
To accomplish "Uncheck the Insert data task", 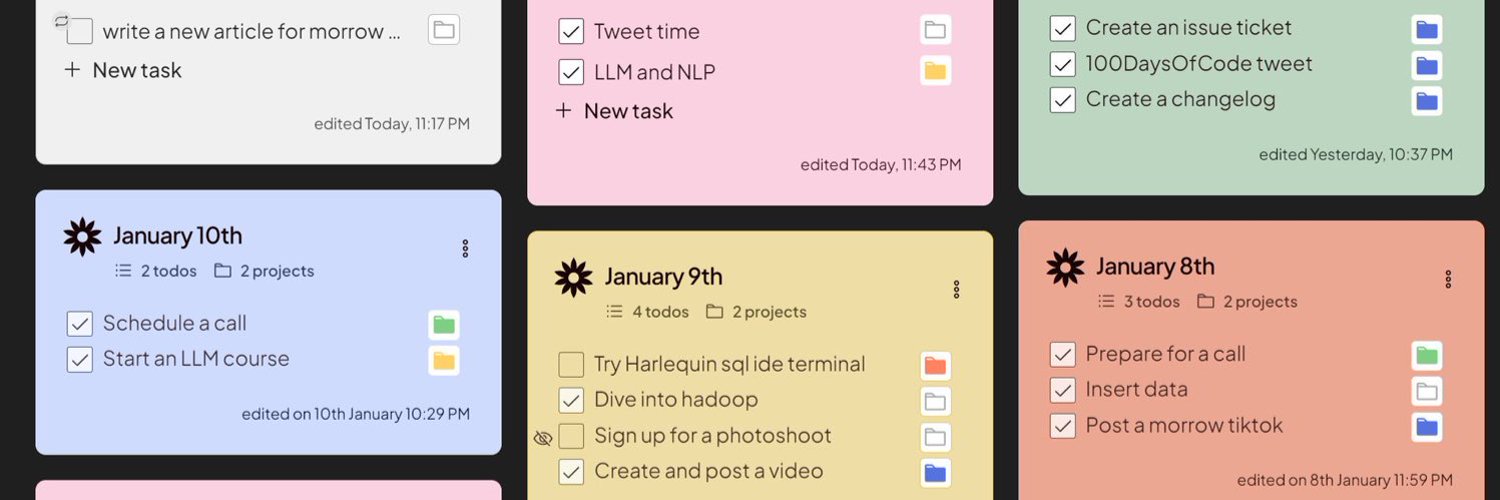I will [1063, 390].
